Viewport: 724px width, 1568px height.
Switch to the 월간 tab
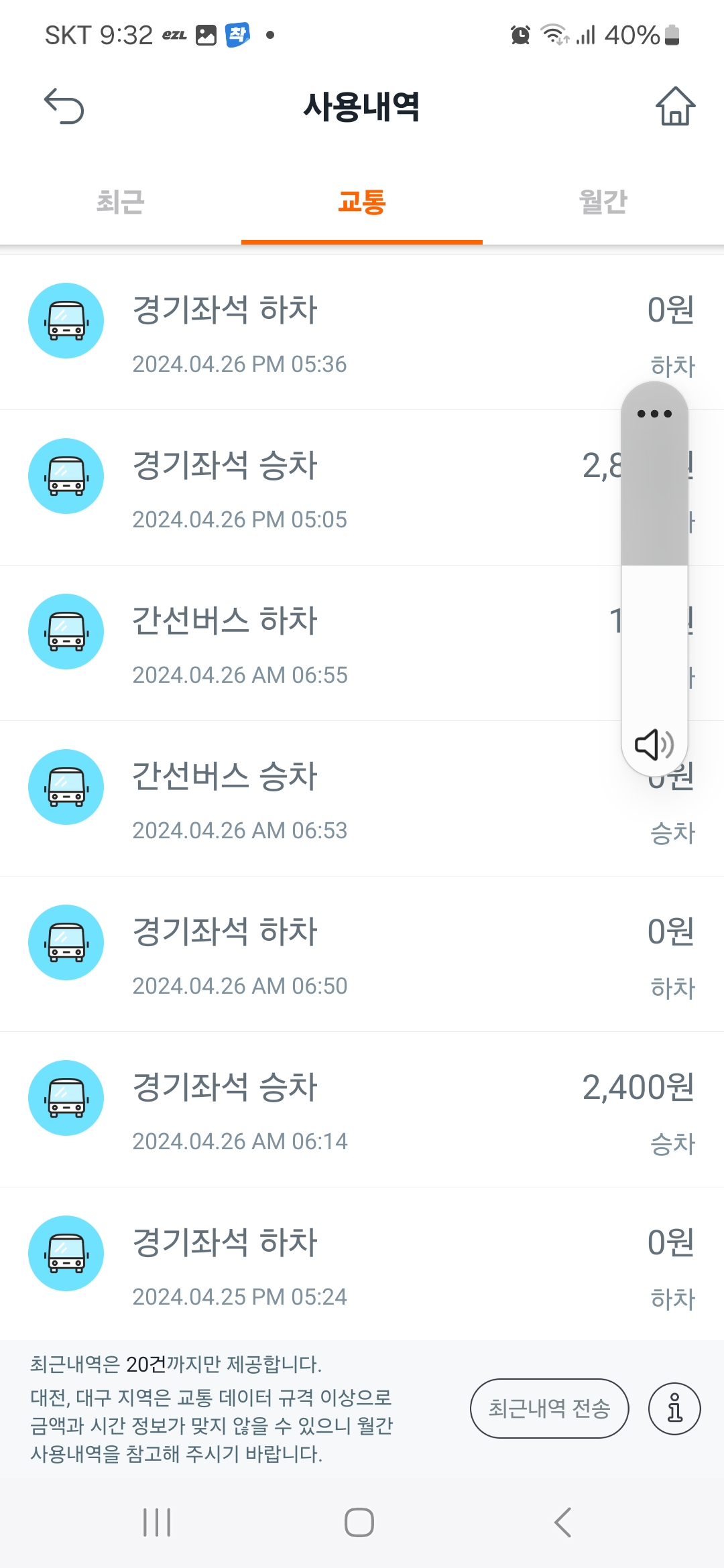click(x=603, y=202)
